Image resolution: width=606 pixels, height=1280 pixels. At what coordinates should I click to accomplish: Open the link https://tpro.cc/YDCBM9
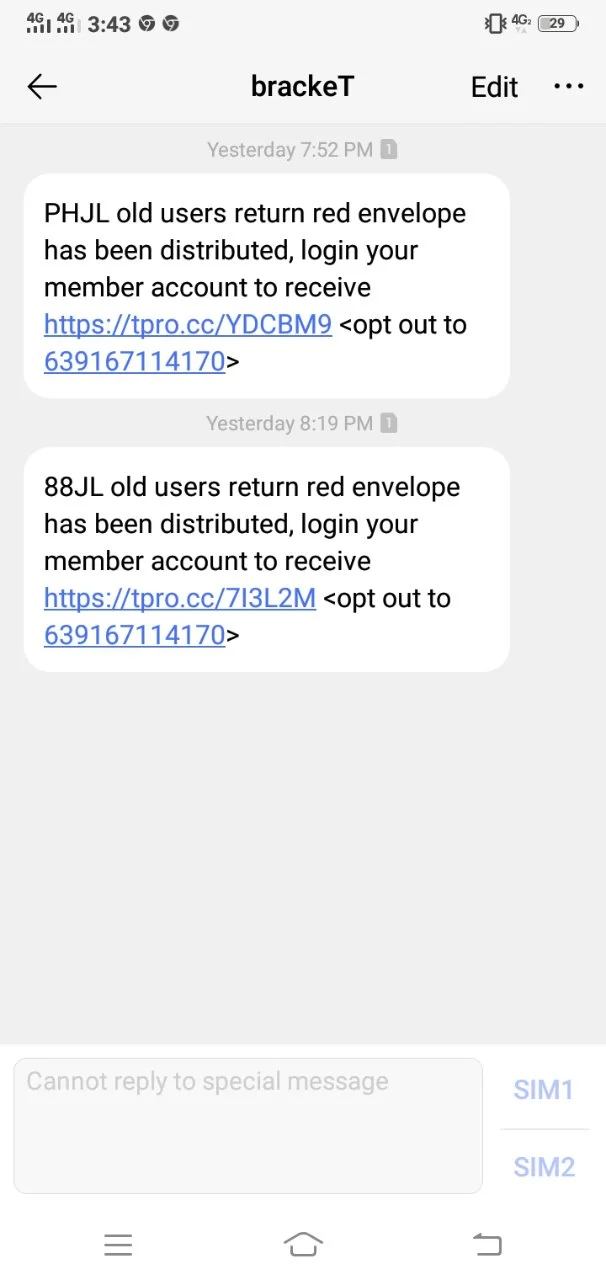[188, 325]
